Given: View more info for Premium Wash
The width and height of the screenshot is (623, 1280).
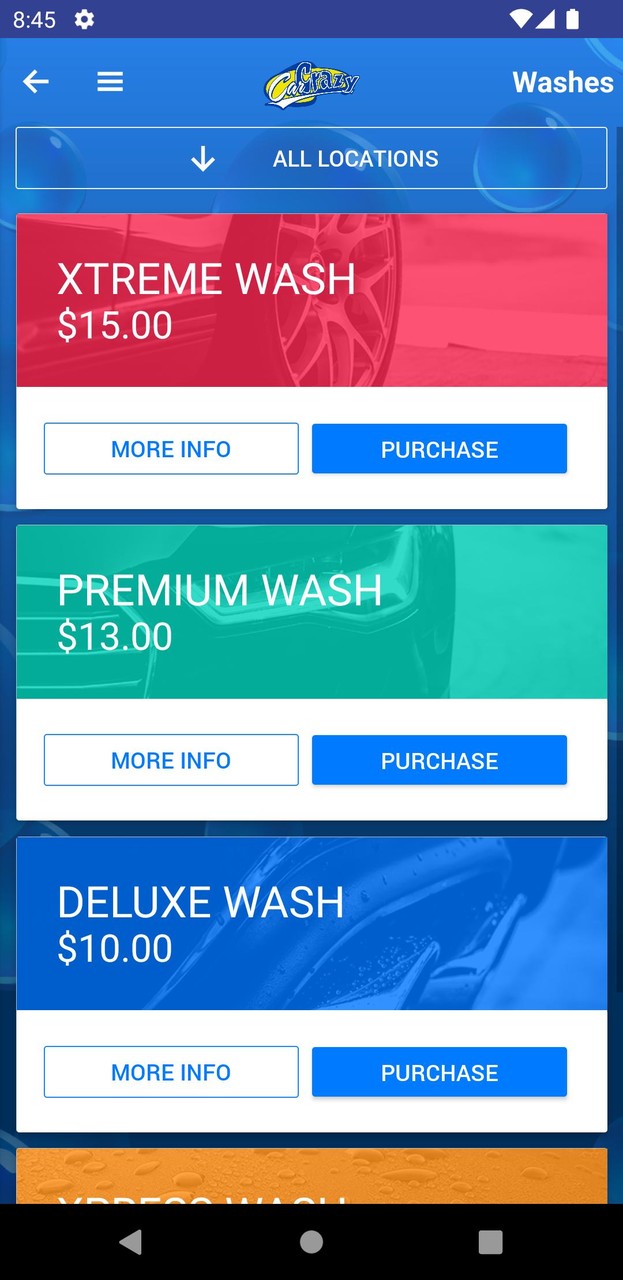Looking at the screenshot, I should coord(171,761).
